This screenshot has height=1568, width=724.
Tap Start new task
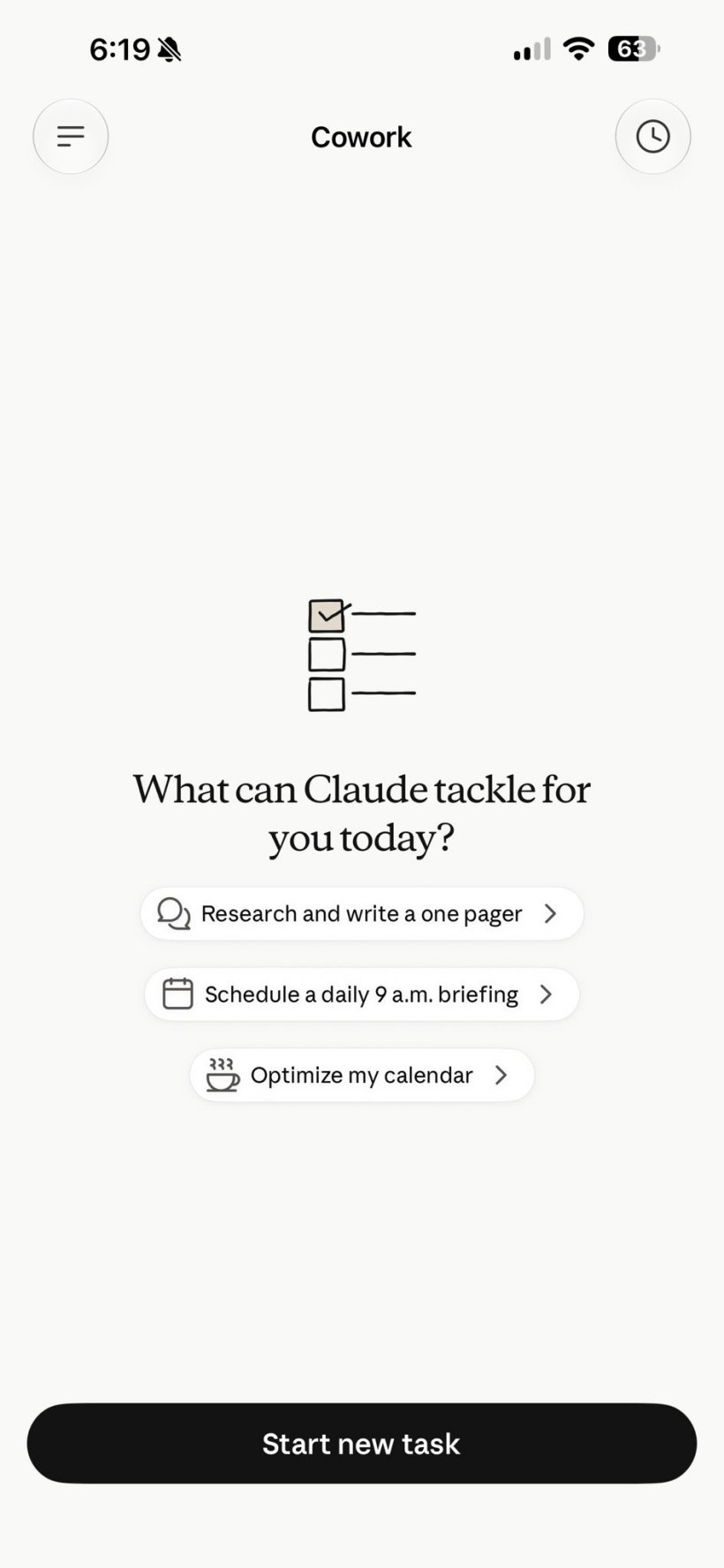[x=362, y=1444]
